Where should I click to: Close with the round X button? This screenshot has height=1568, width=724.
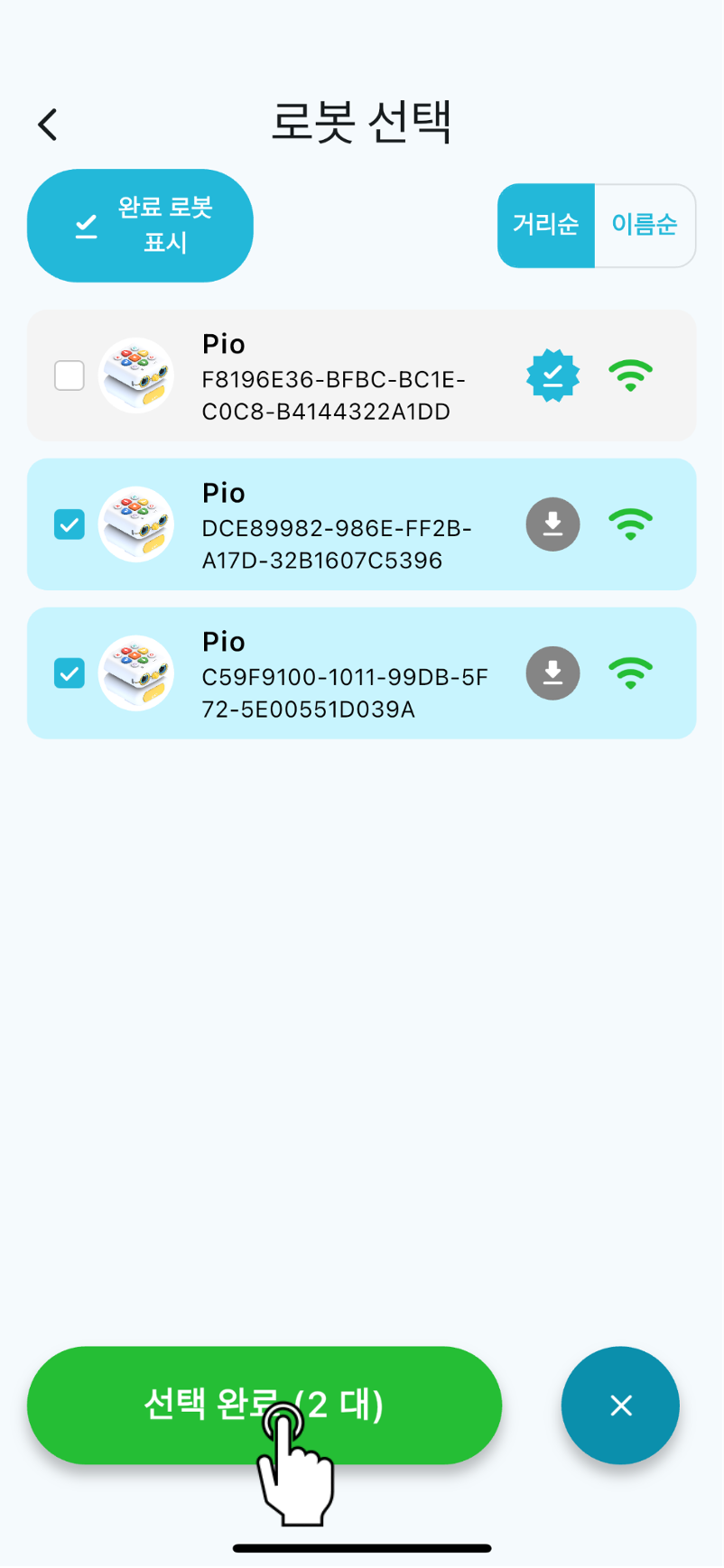[620, 1405]
